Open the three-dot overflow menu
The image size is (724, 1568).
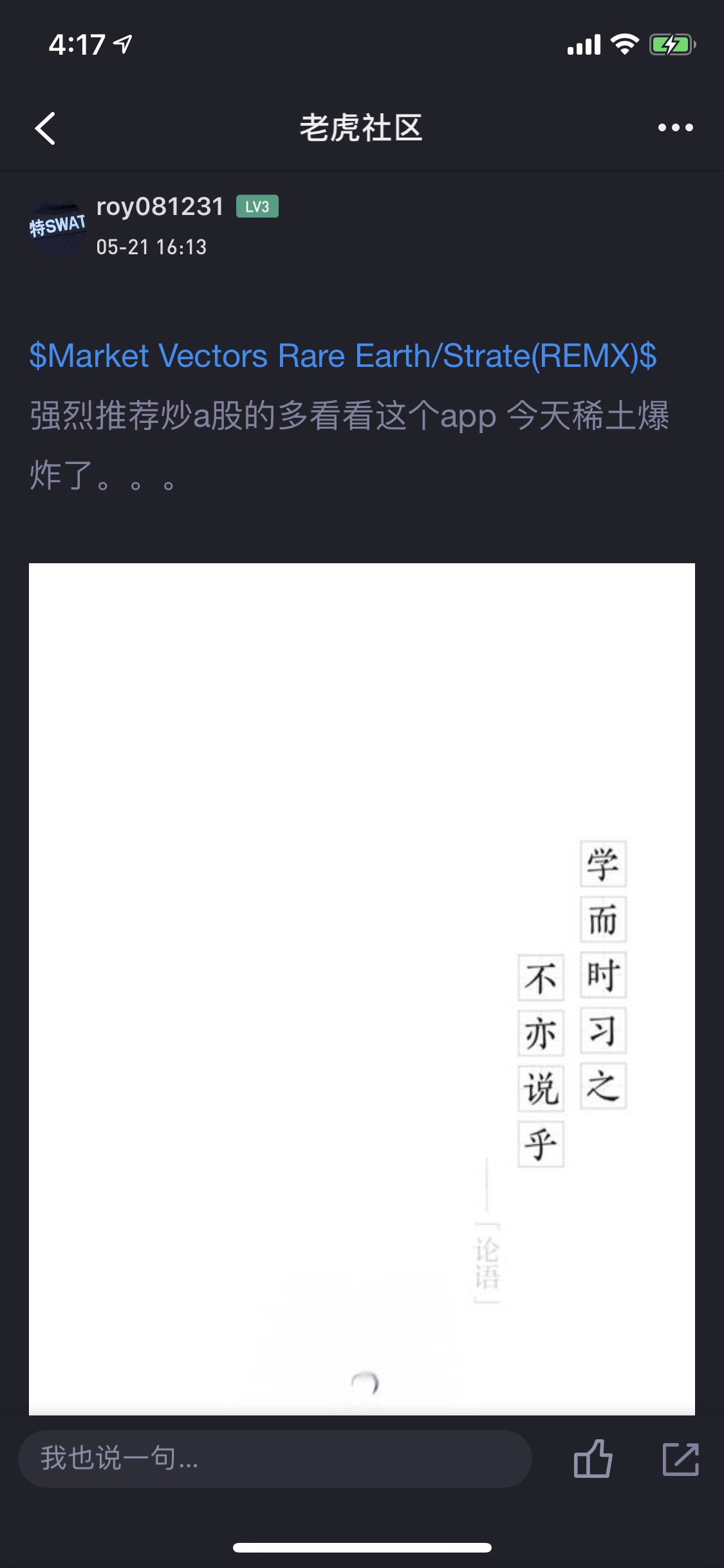tap(675, 127)
